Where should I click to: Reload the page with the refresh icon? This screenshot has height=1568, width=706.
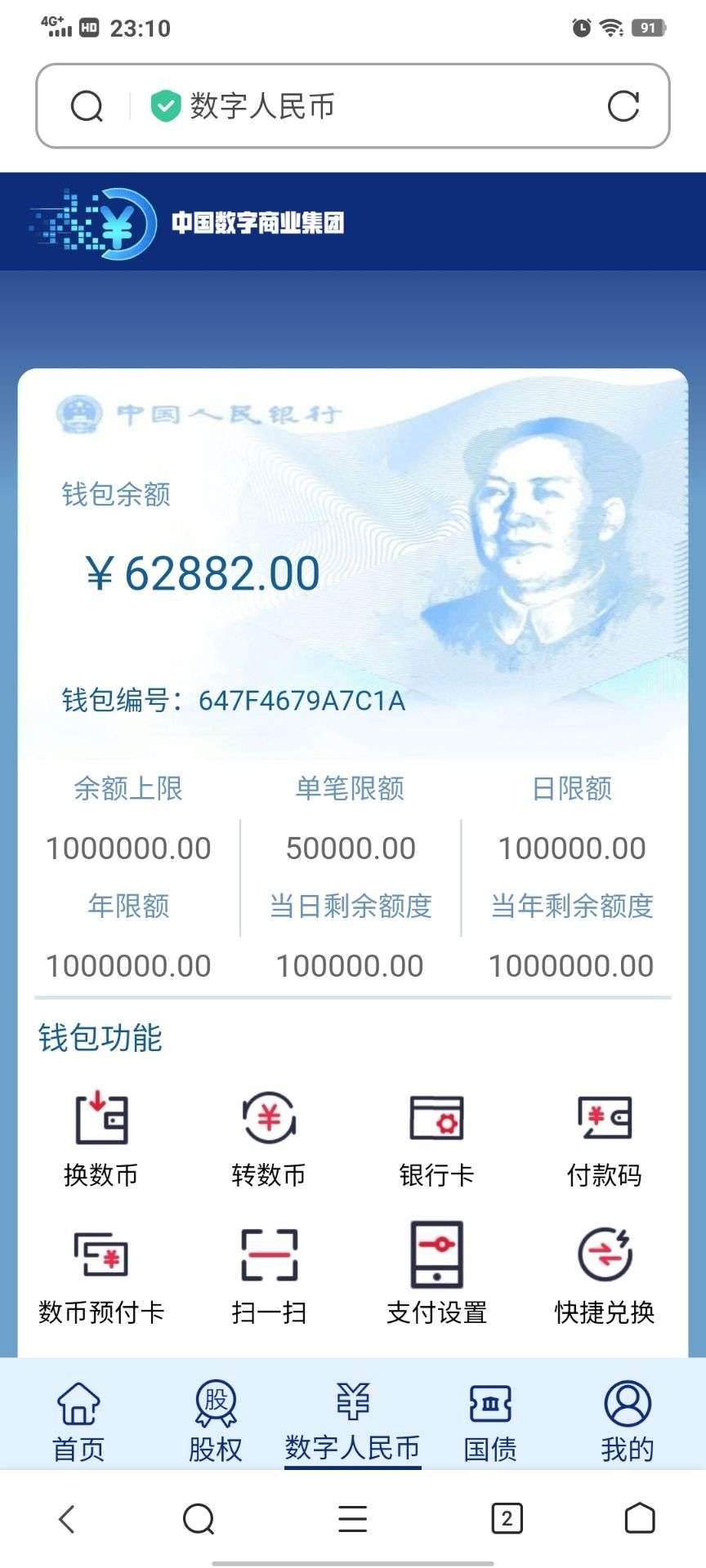[x=623, y=106]
